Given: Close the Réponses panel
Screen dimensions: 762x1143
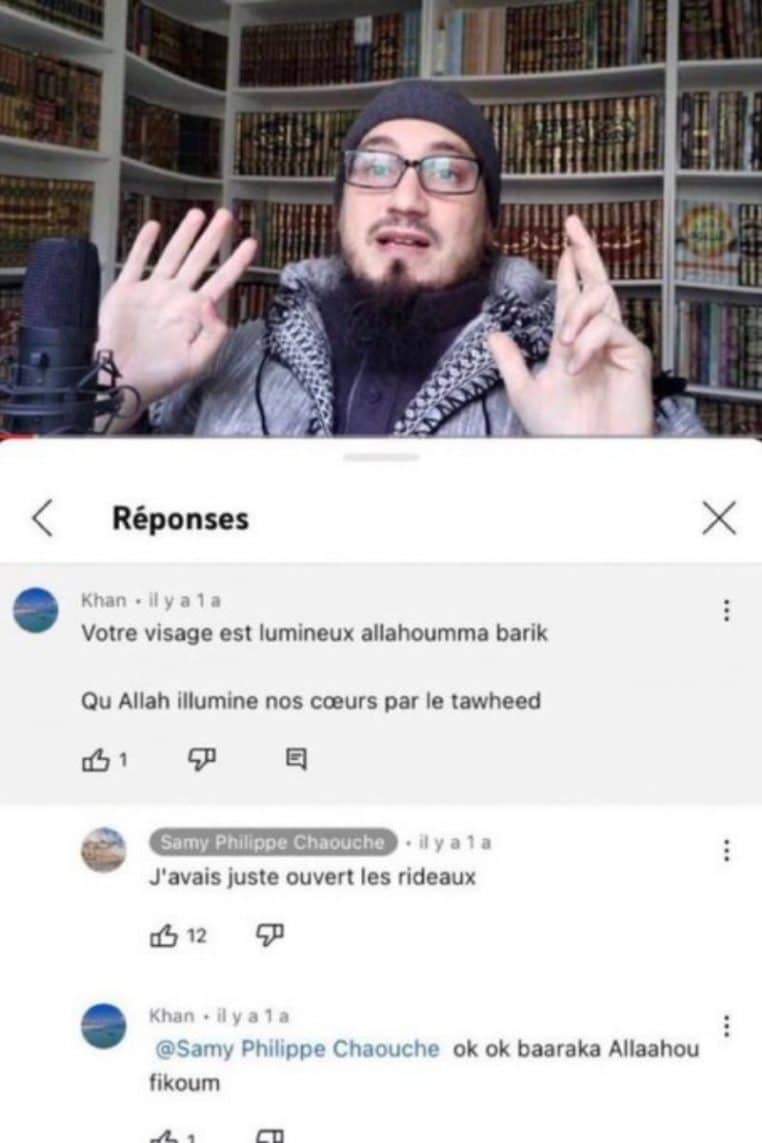Looking at the screenshot, I should [x=718, y=518].
